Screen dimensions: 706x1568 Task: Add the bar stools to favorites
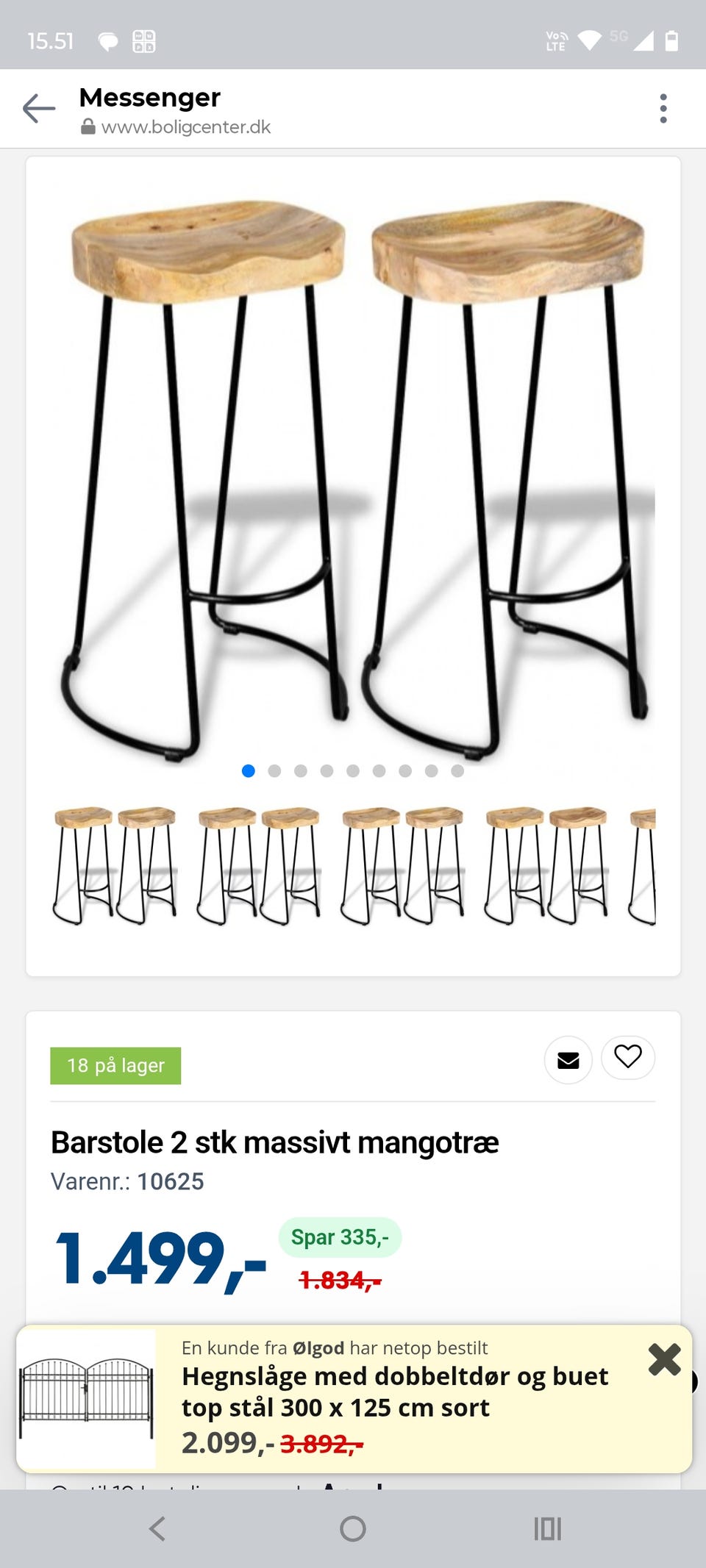click(628, 1057)
